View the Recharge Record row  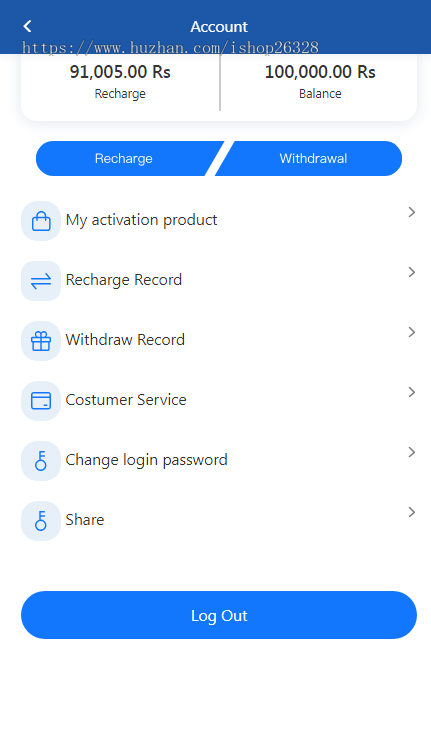(219, 280)
